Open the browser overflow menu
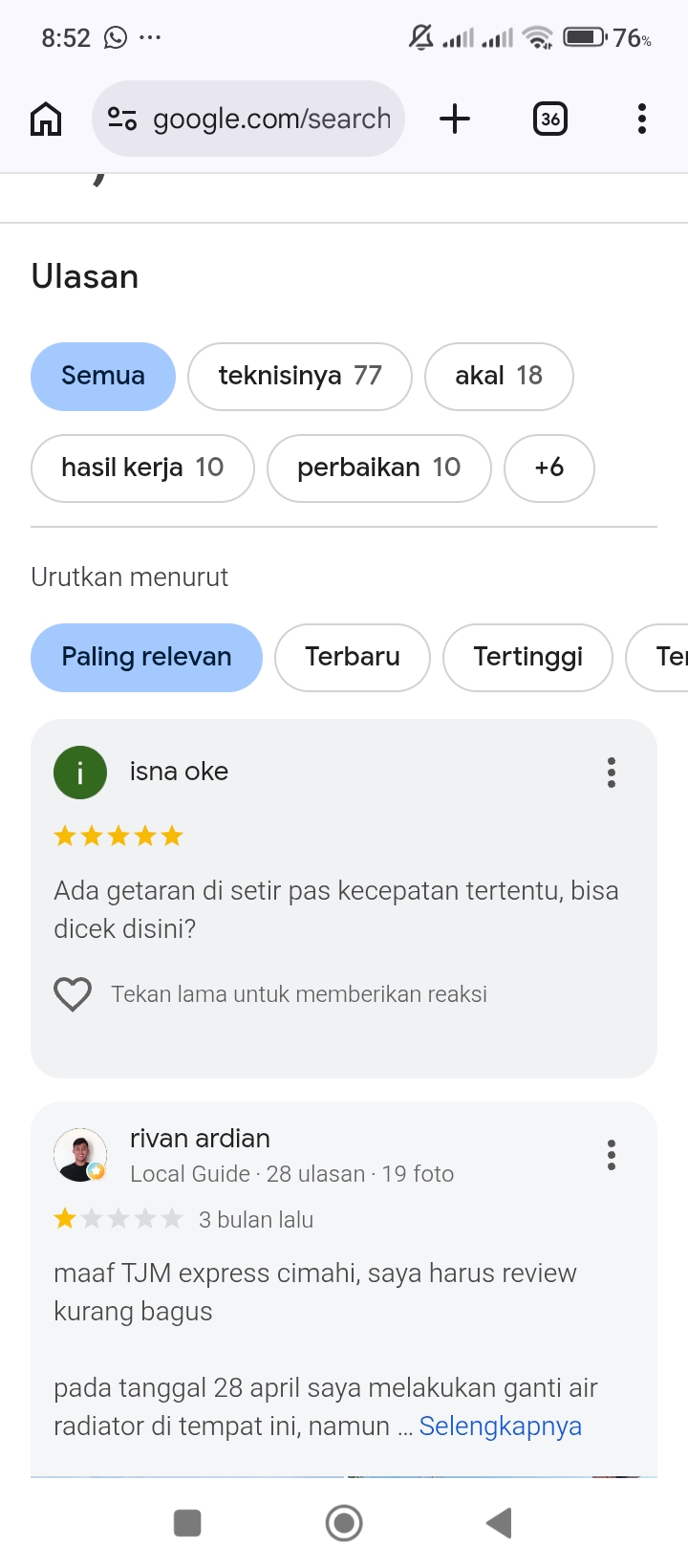Screen dimensions: 688x1568 point(642,119)
